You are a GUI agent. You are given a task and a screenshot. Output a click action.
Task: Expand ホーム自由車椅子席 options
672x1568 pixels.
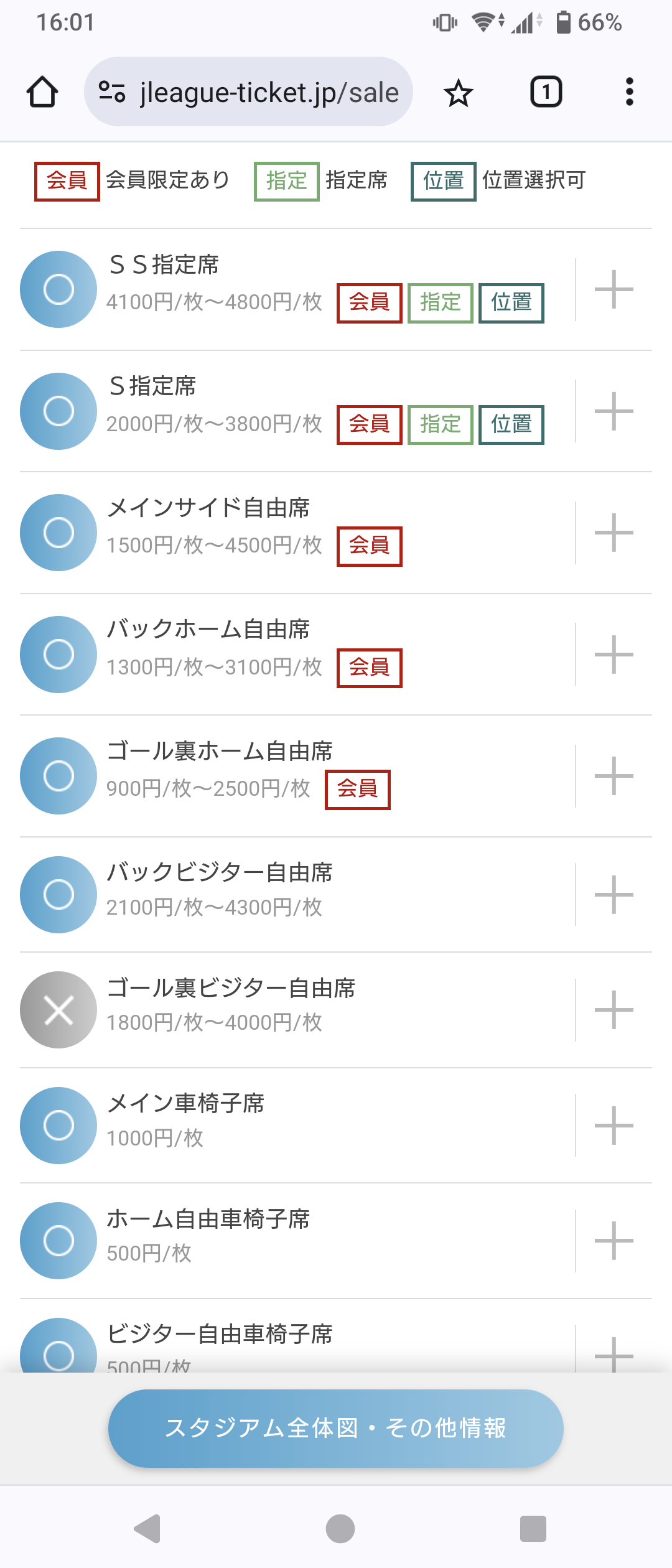click(x=614, y=1241)
